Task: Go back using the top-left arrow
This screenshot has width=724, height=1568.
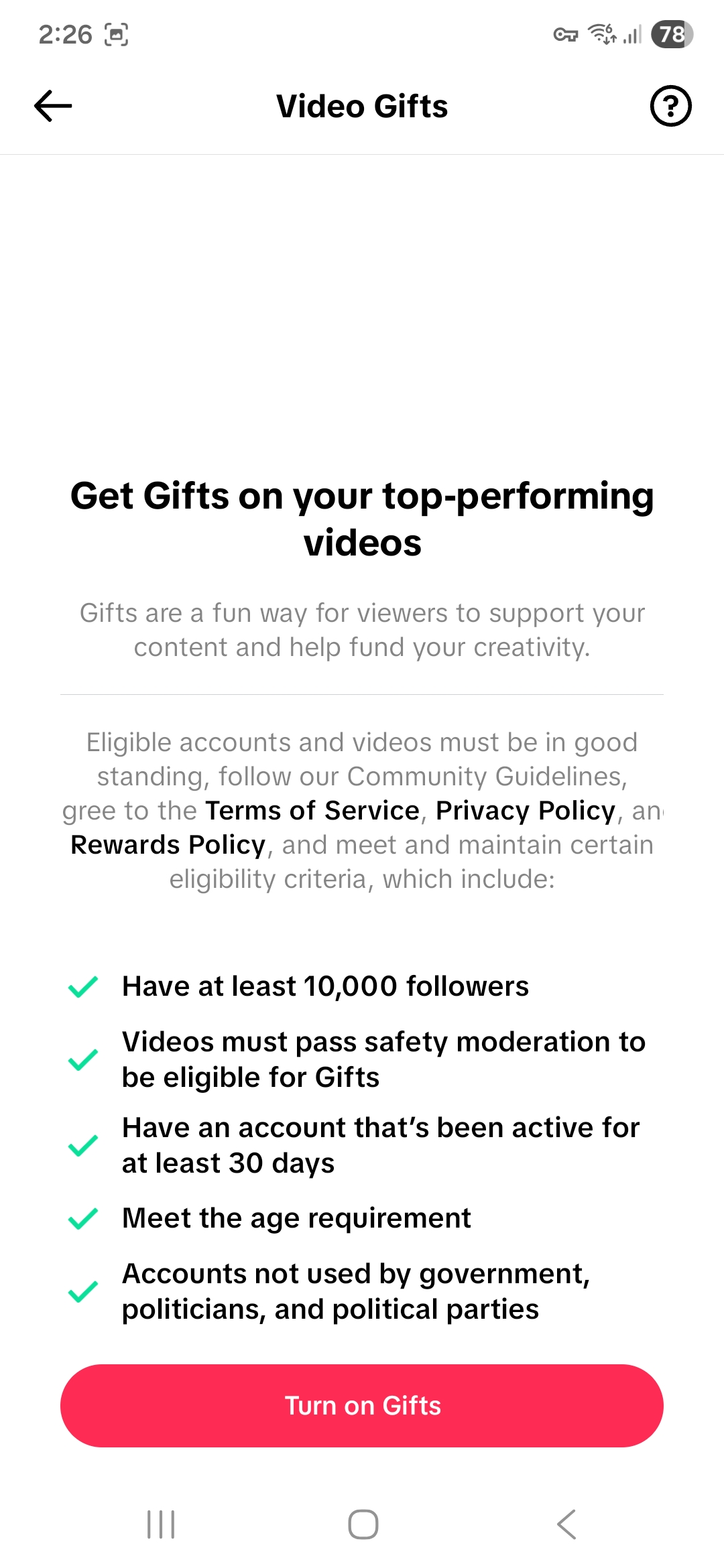Action: click(53, 106)
